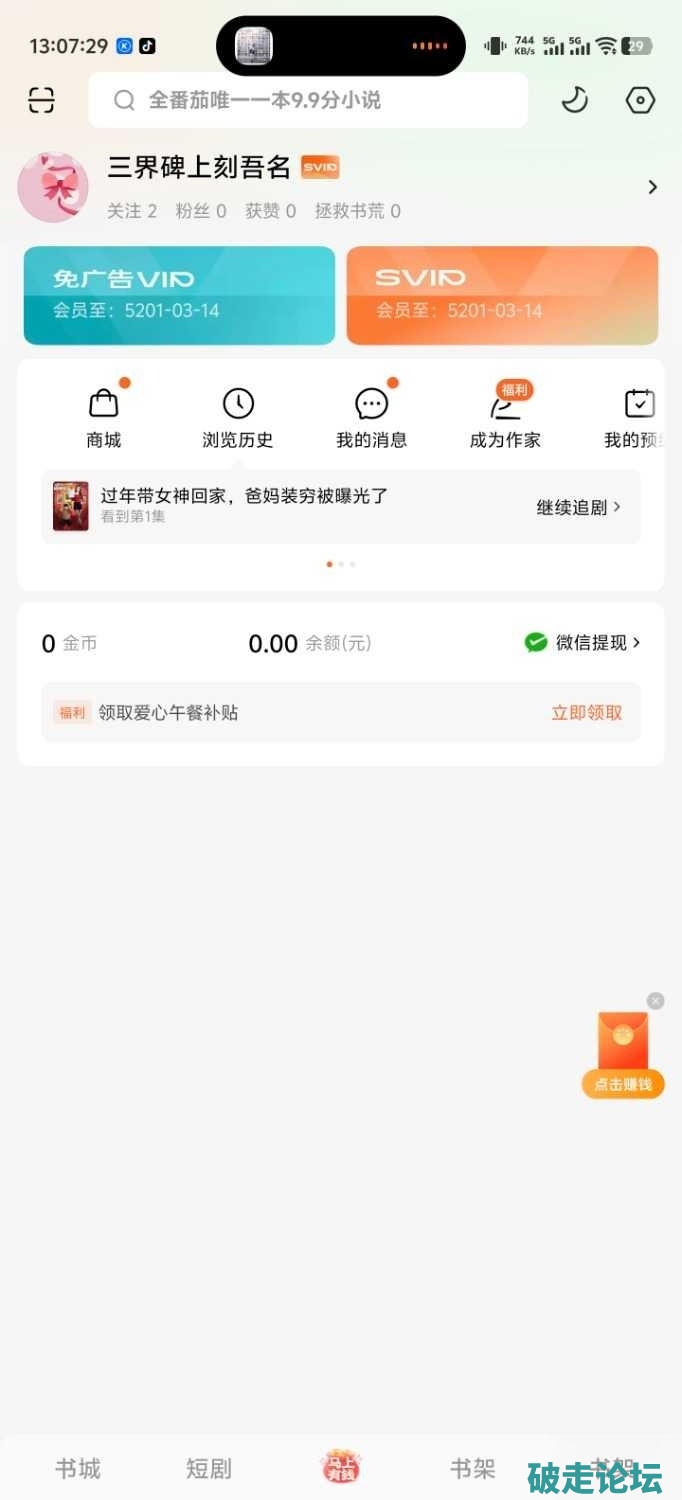
Task: Open 成为作家 writer entry
Action: click(x=505, y=418)
